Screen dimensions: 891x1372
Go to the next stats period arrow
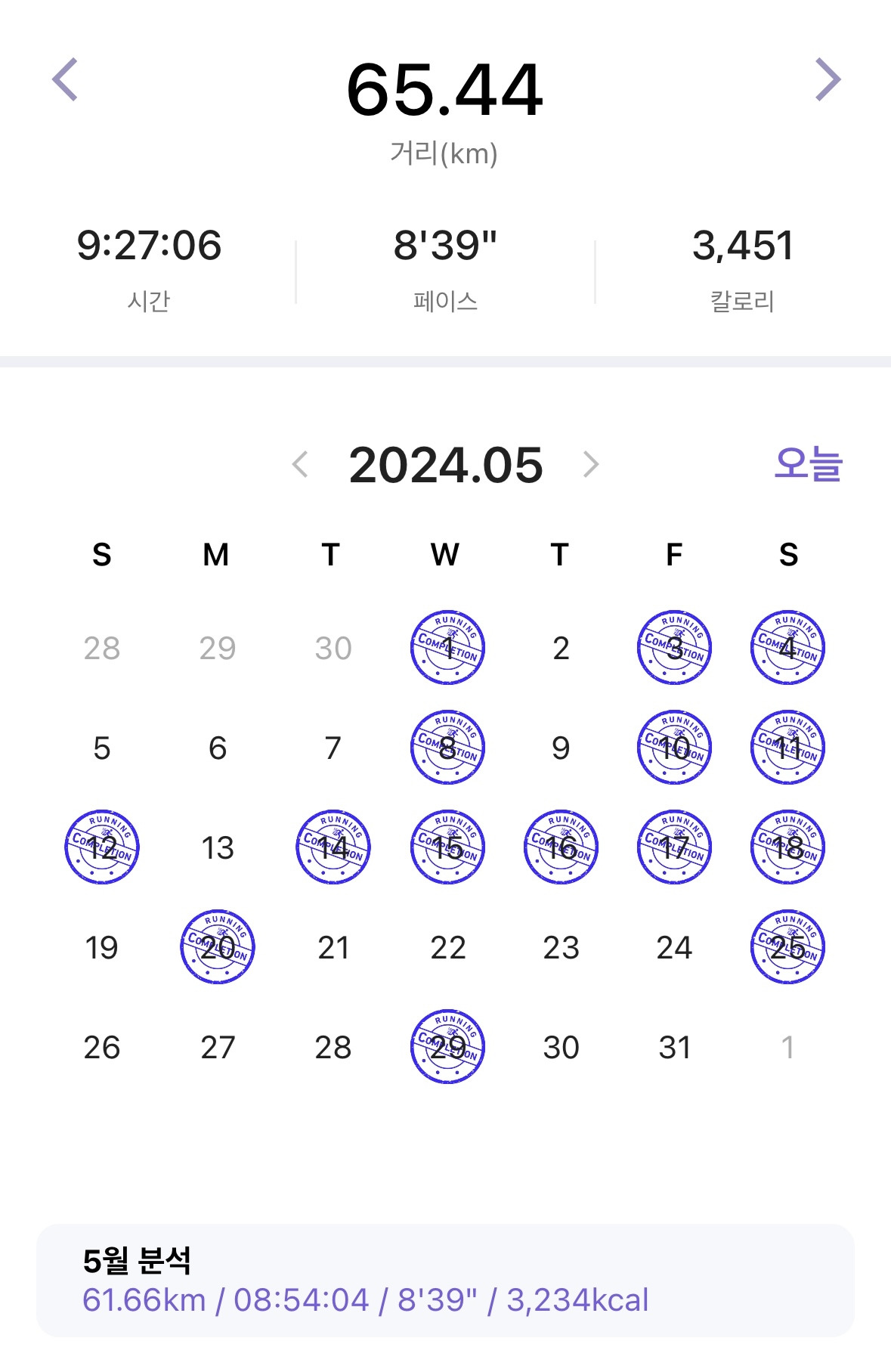coord(828,79)
